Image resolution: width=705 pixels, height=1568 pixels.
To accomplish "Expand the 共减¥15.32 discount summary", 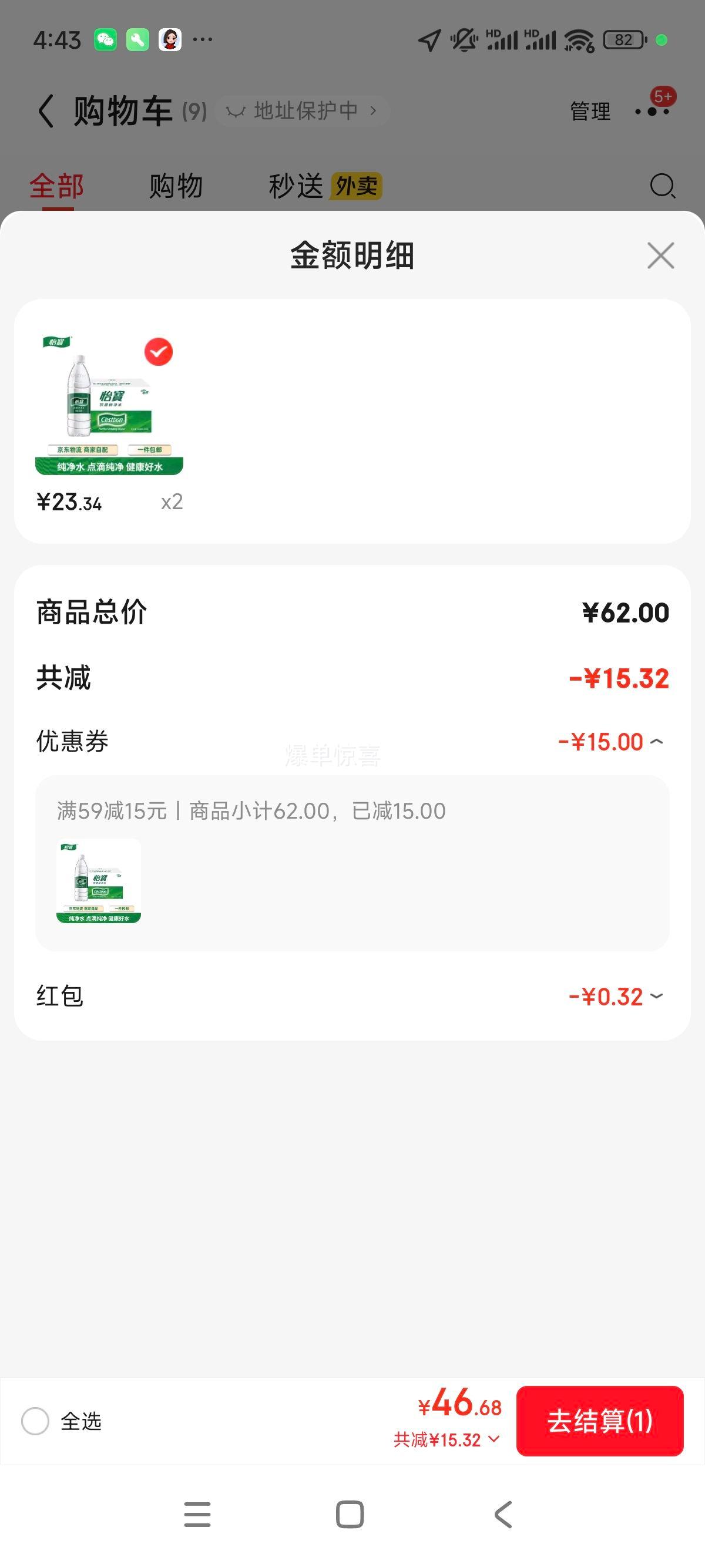I will tap(492, 1439).
